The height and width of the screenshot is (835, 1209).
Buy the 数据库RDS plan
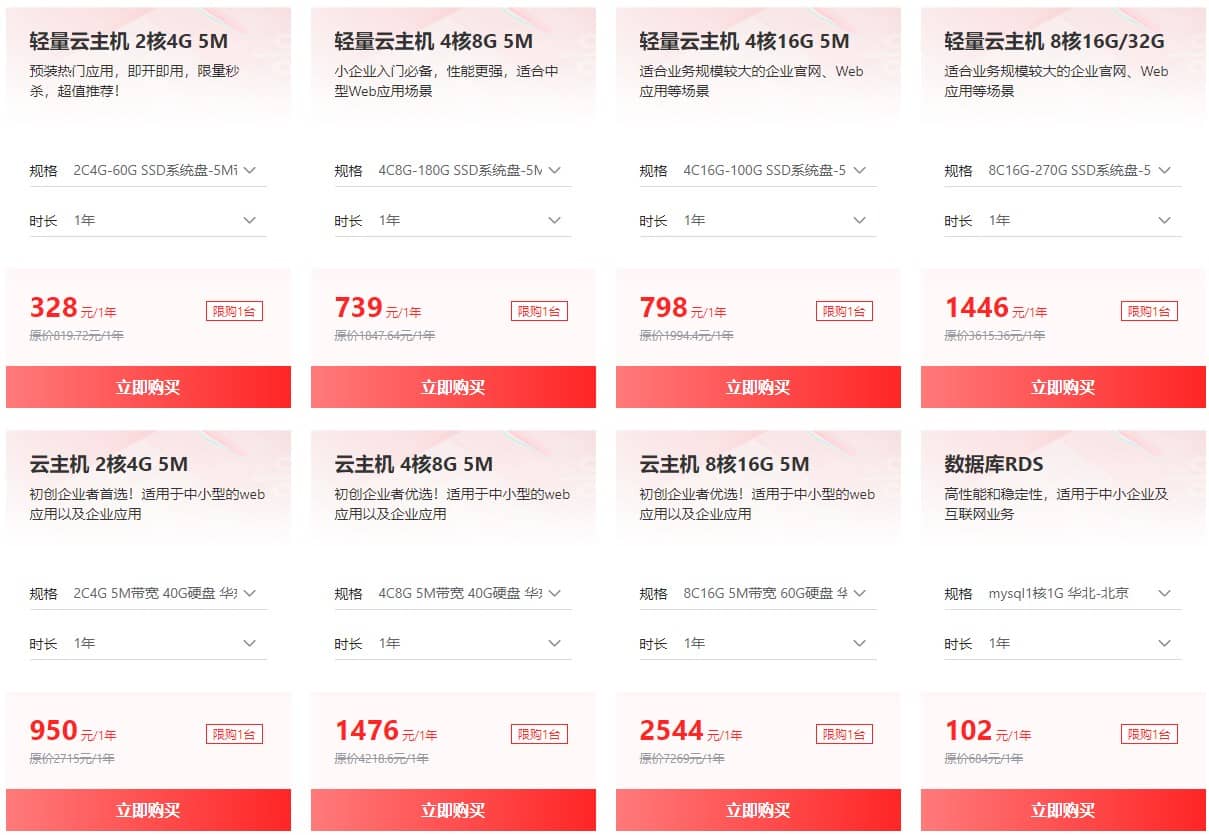[1063, 810]
